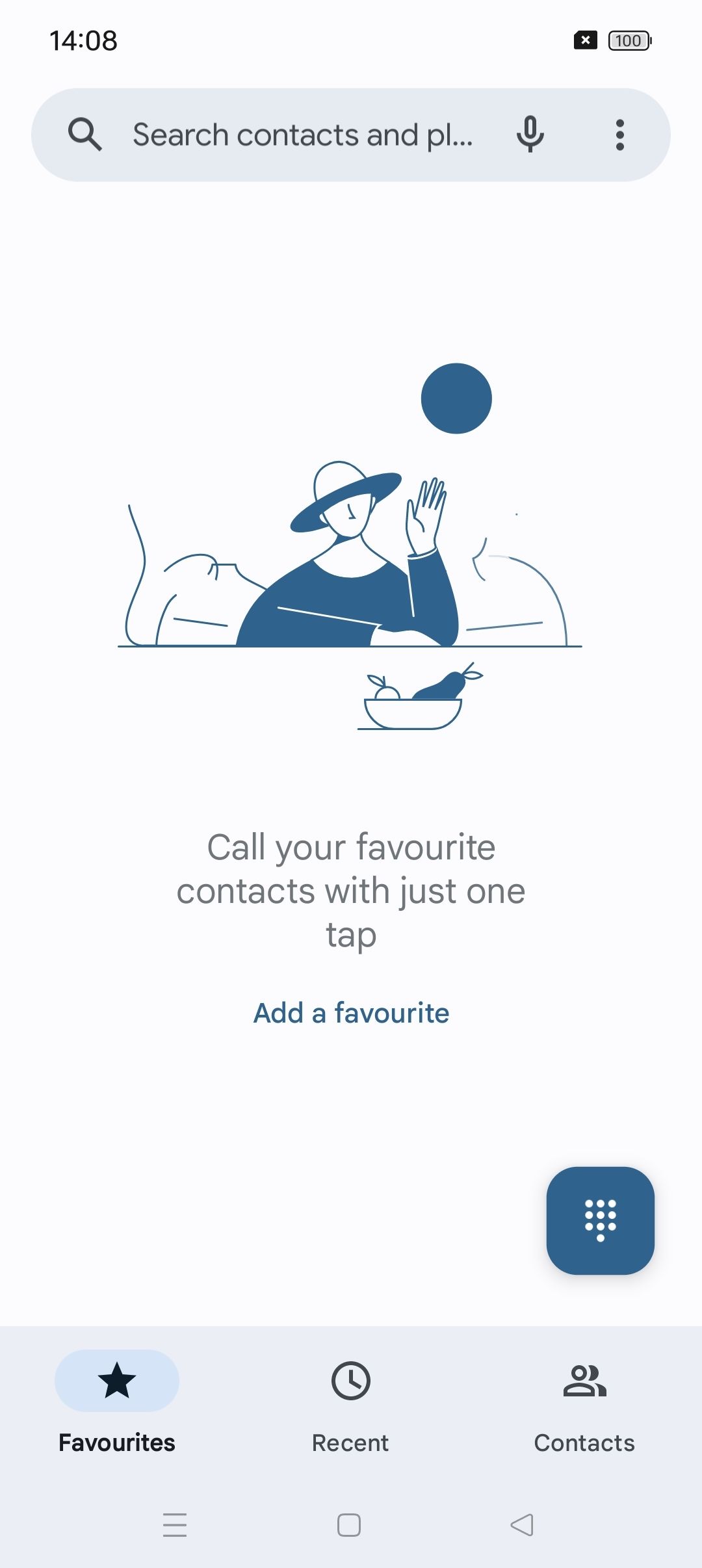
Task: Open the three-dot overflow menu
Action: tap(619, 135)
